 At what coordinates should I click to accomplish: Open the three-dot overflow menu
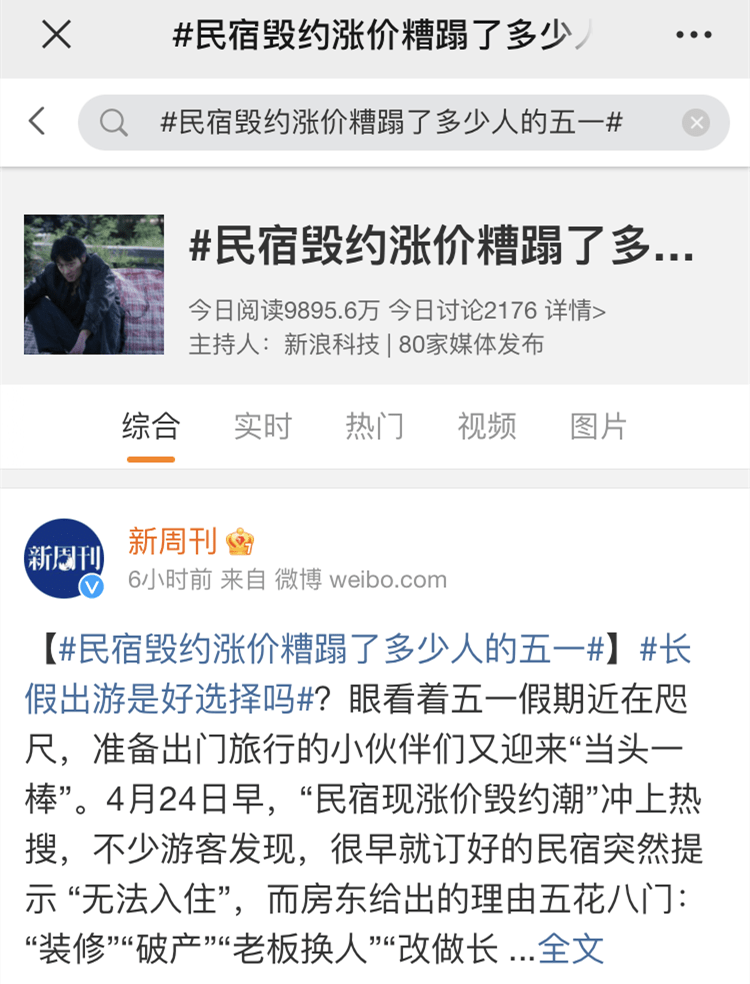[693, 36]
